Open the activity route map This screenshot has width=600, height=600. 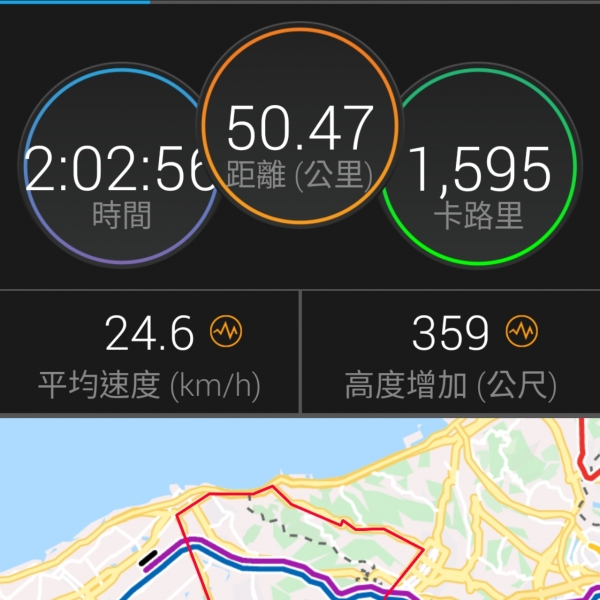click(300, 510)
